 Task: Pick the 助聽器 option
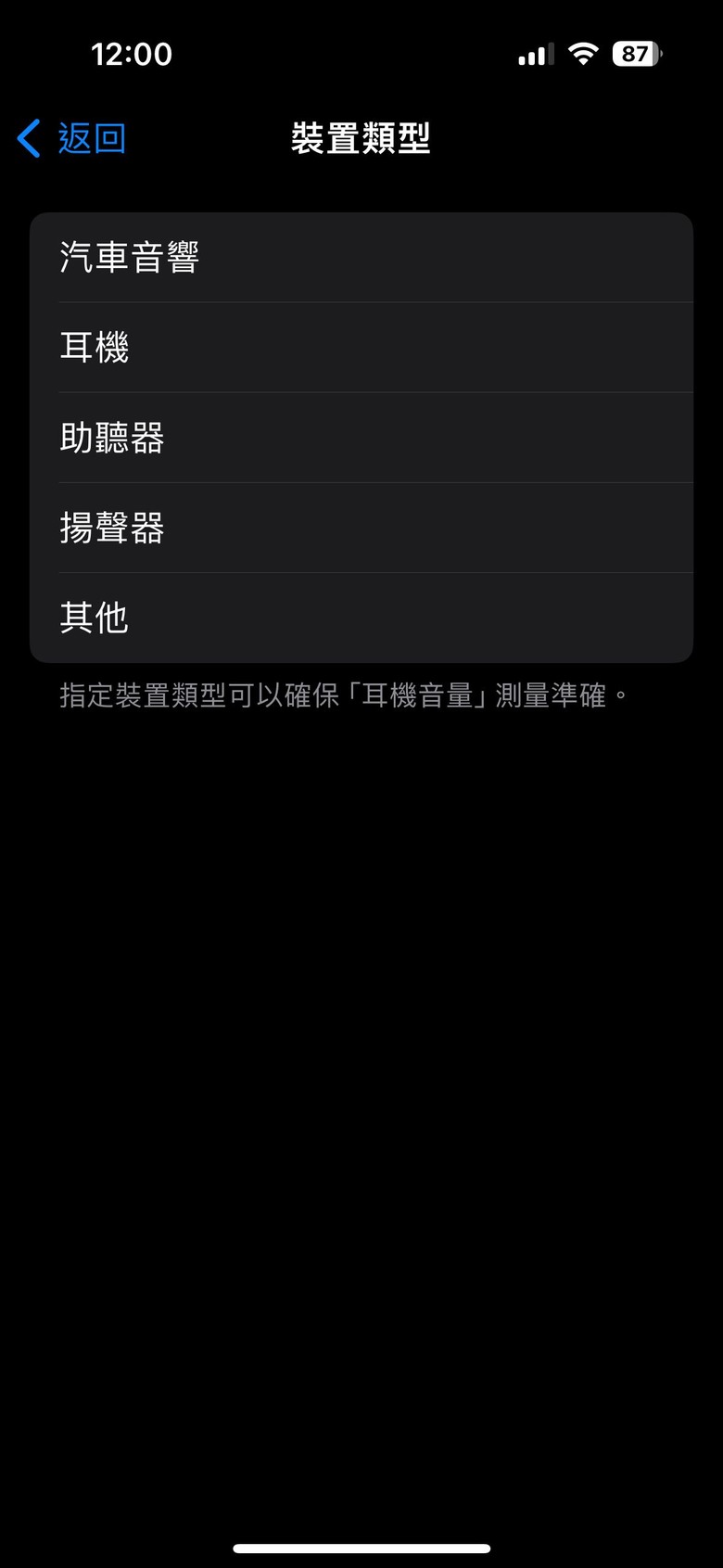[x=361, y=438]
